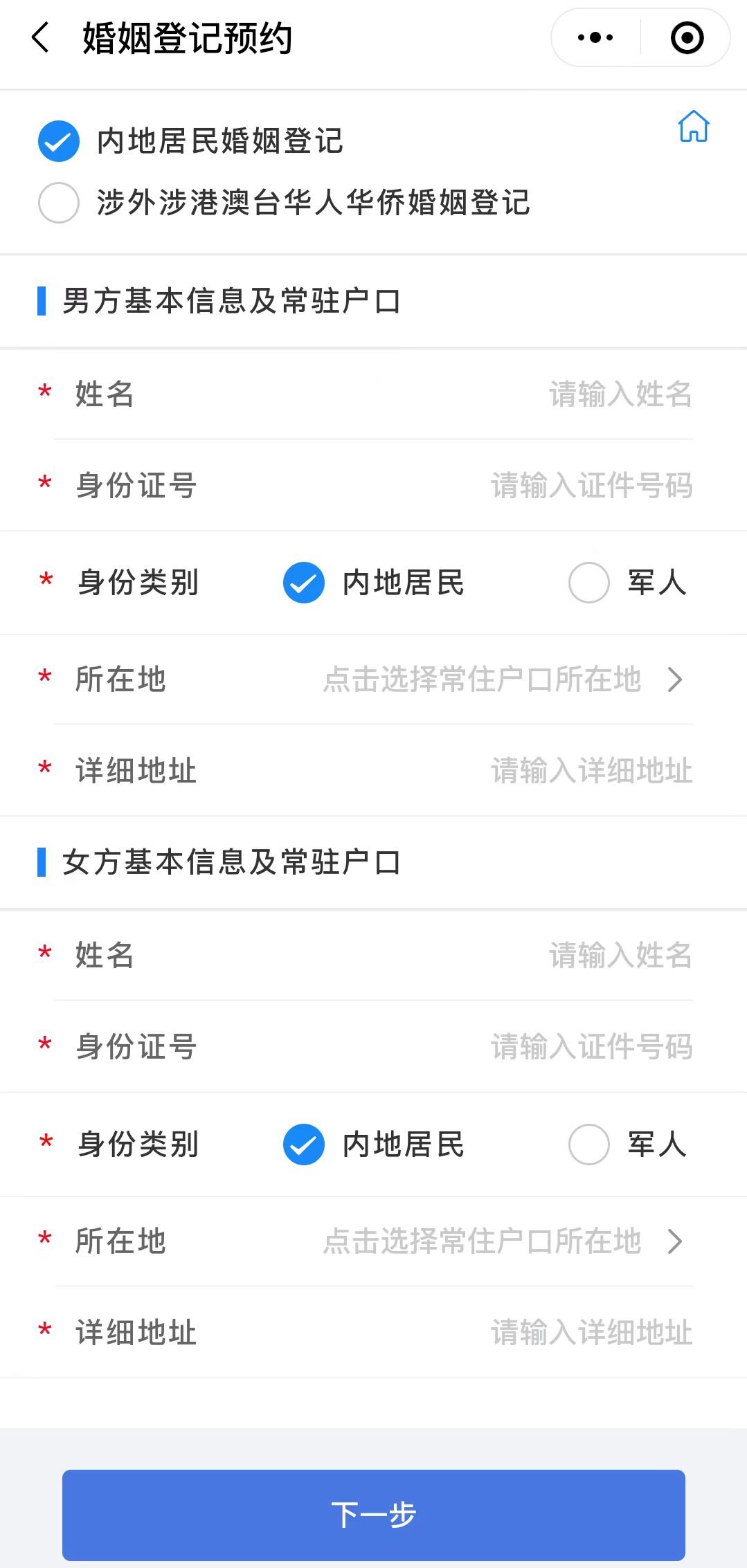747x1568 pixels.
Task: Tap the home icon
Action: [693, 127]
